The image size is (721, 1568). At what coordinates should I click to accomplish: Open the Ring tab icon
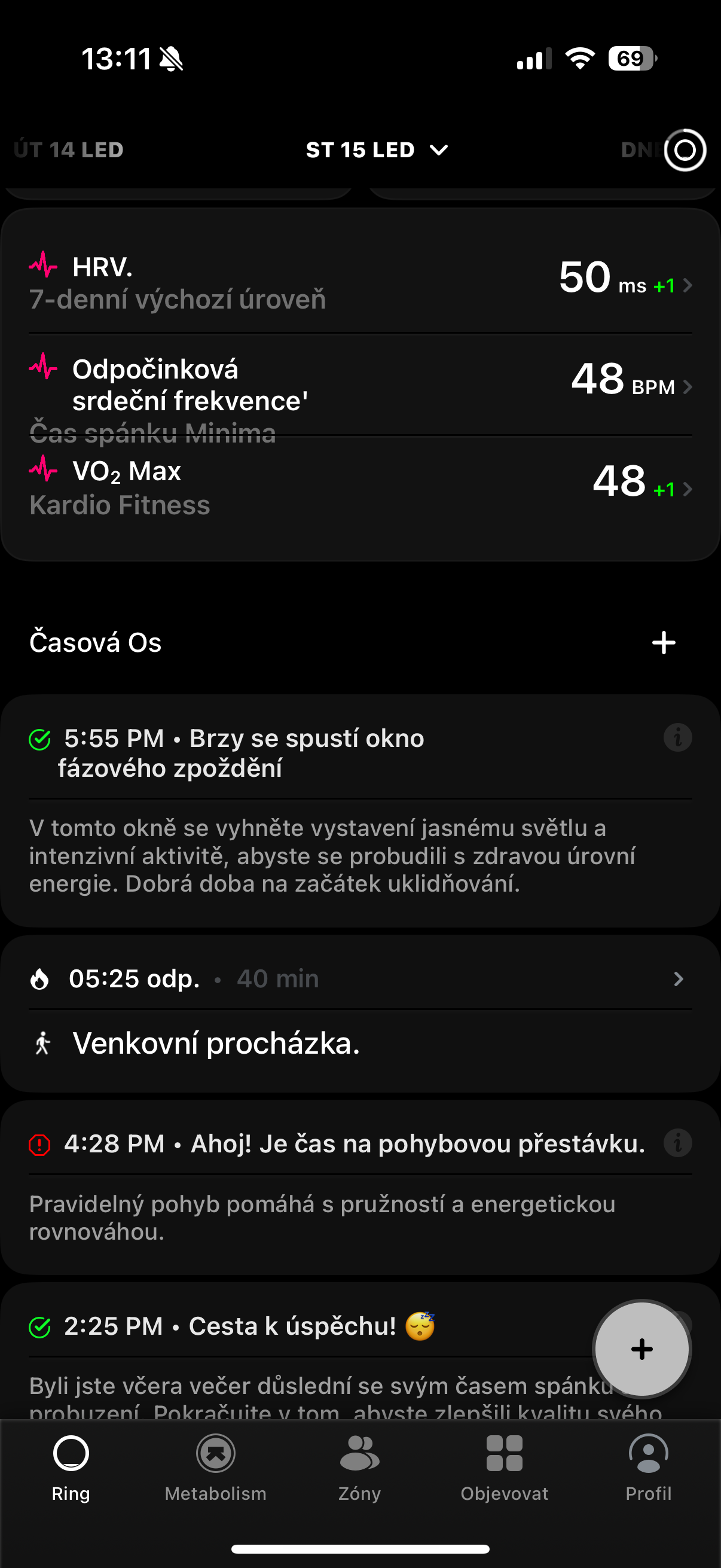(70, 1455)
